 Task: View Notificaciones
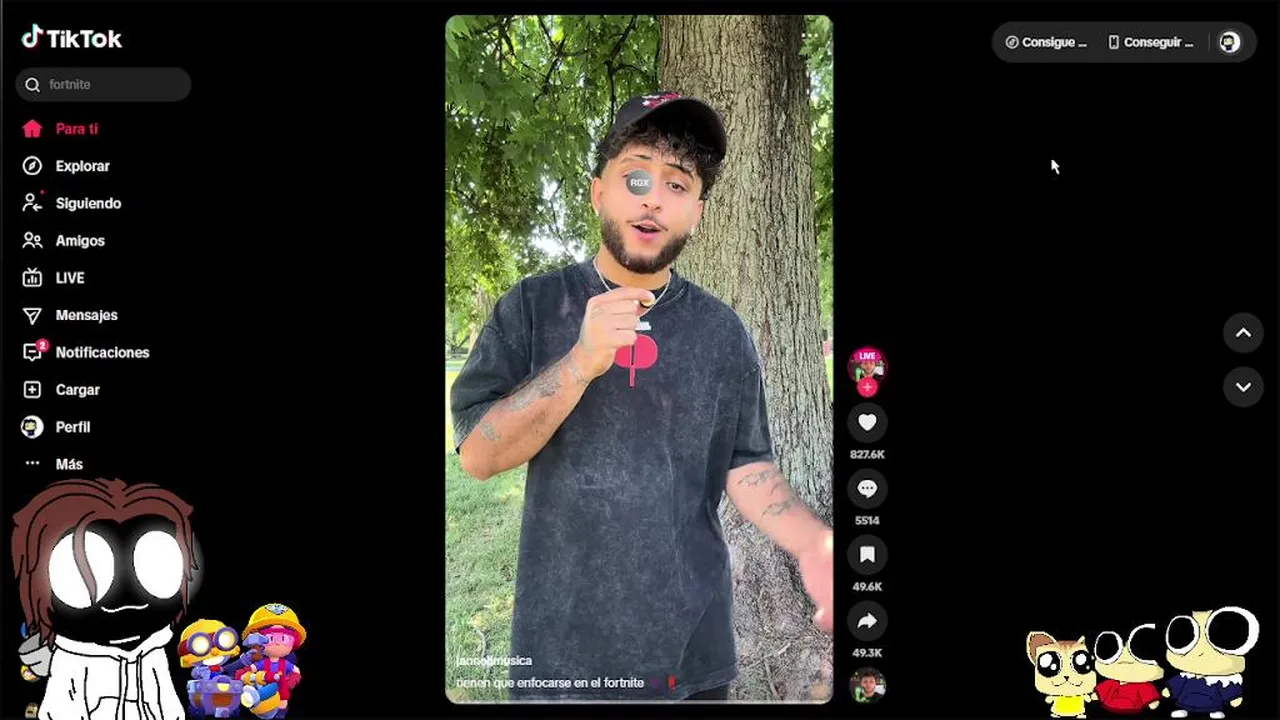[x=102, y=353]
